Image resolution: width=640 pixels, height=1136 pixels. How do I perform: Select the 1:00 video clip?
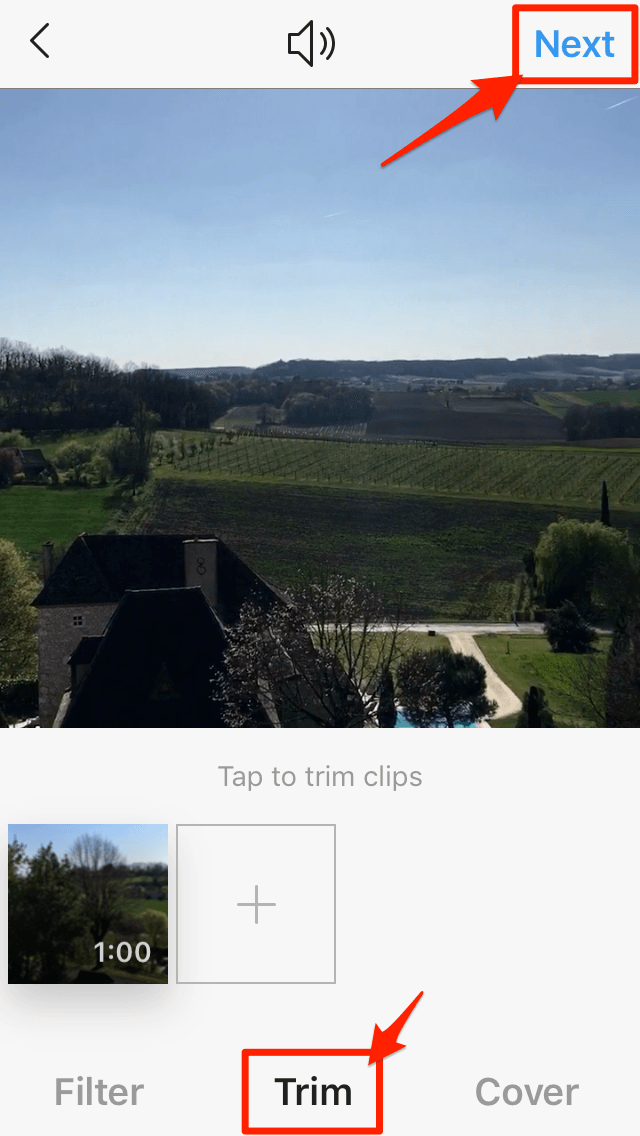pyautogui.click(x=88, y=903)
